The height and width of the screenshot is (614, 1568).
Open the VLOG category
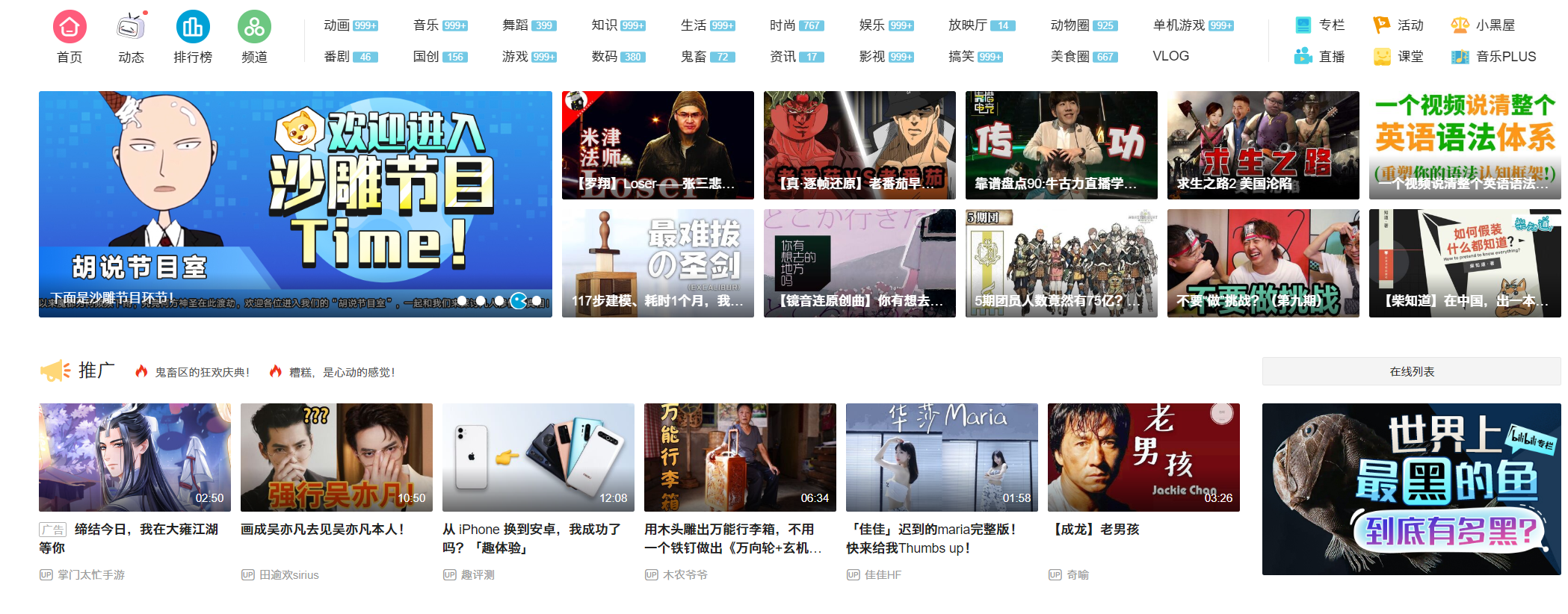pyautogui.click(x=1170, y=56)
